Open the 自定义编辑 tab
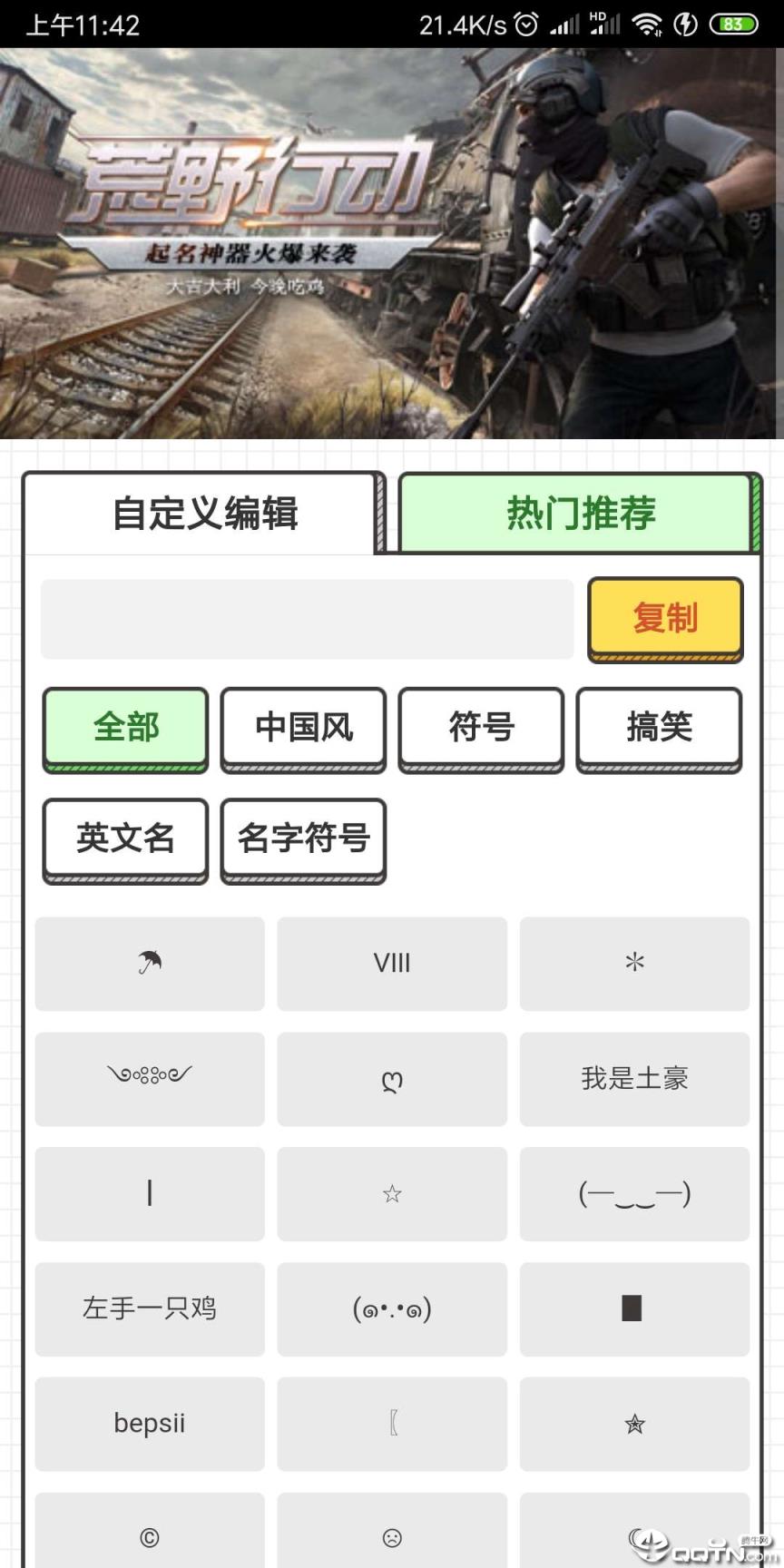 (204, 514)
